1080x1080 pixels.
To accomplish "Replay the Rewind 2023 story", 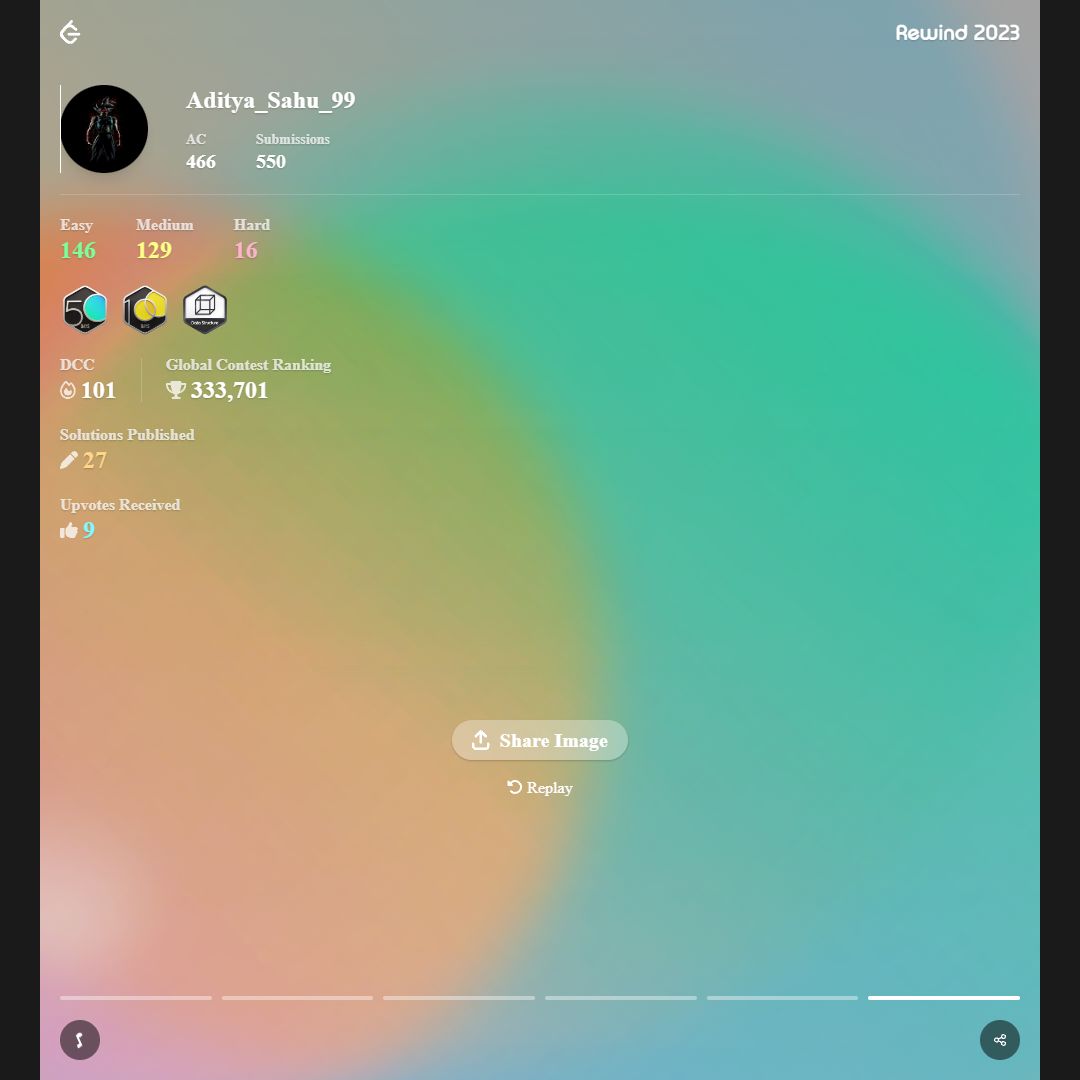I will (x=540, y=788).
